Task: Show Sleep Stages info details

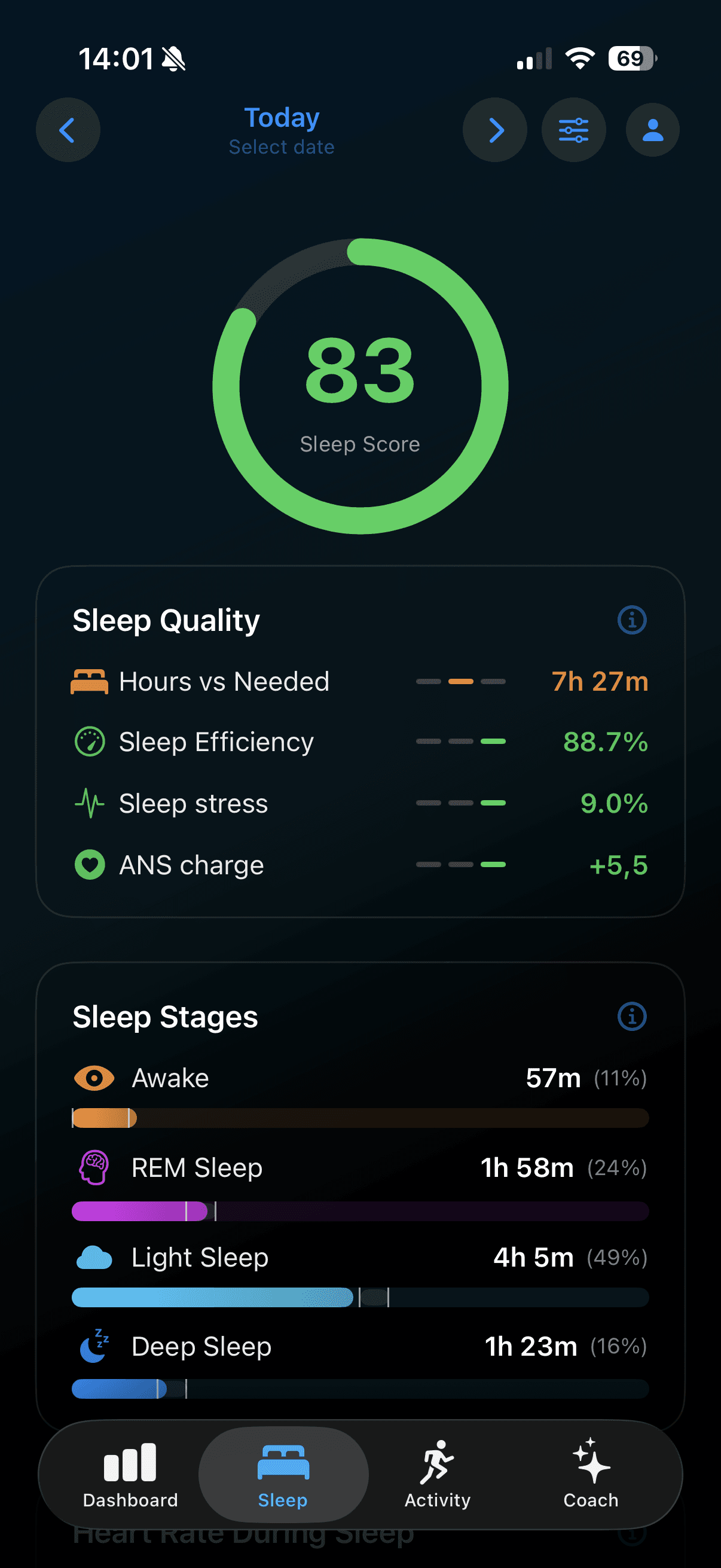Action: [x=631, y=1017]
